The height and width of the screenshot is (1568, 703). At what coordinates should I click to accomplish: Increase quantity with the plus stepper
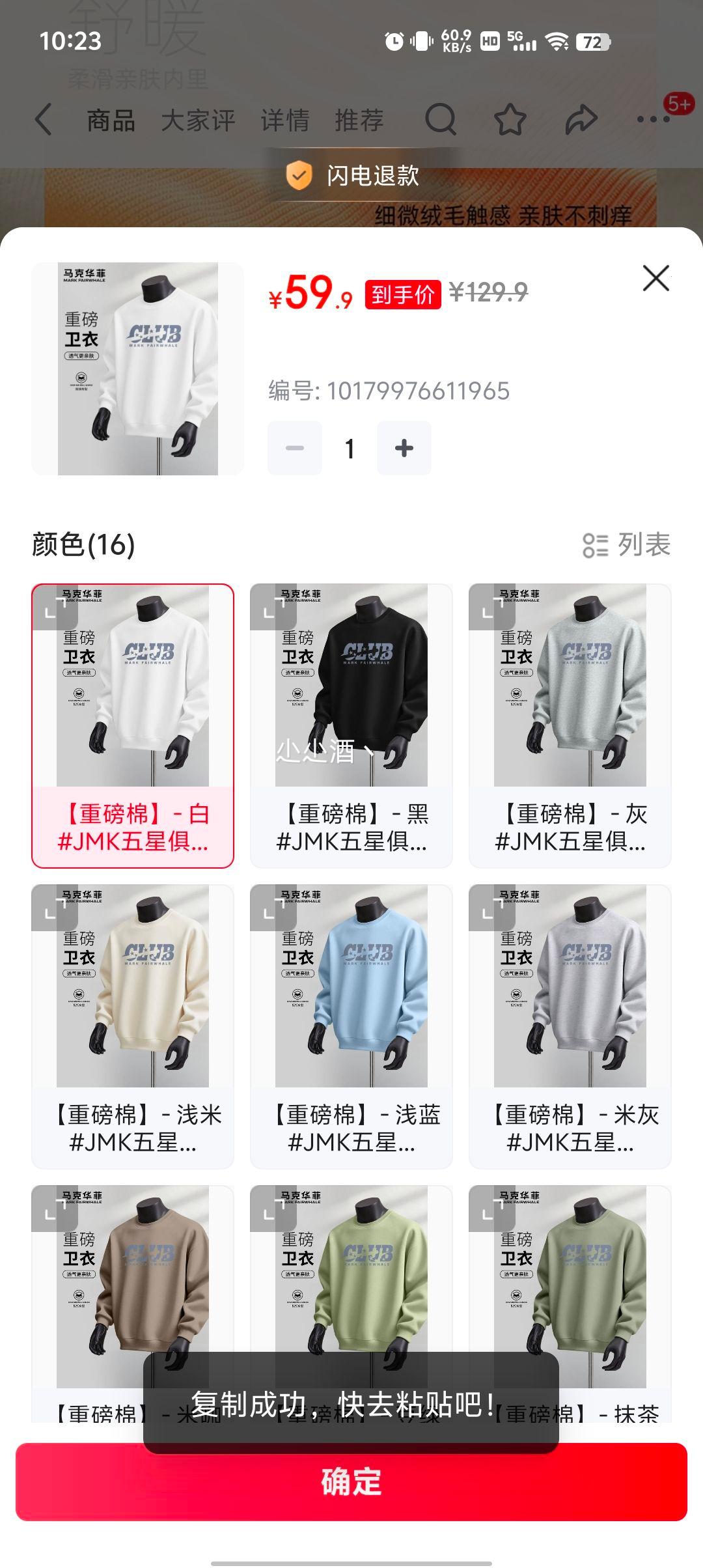(404, 447)
